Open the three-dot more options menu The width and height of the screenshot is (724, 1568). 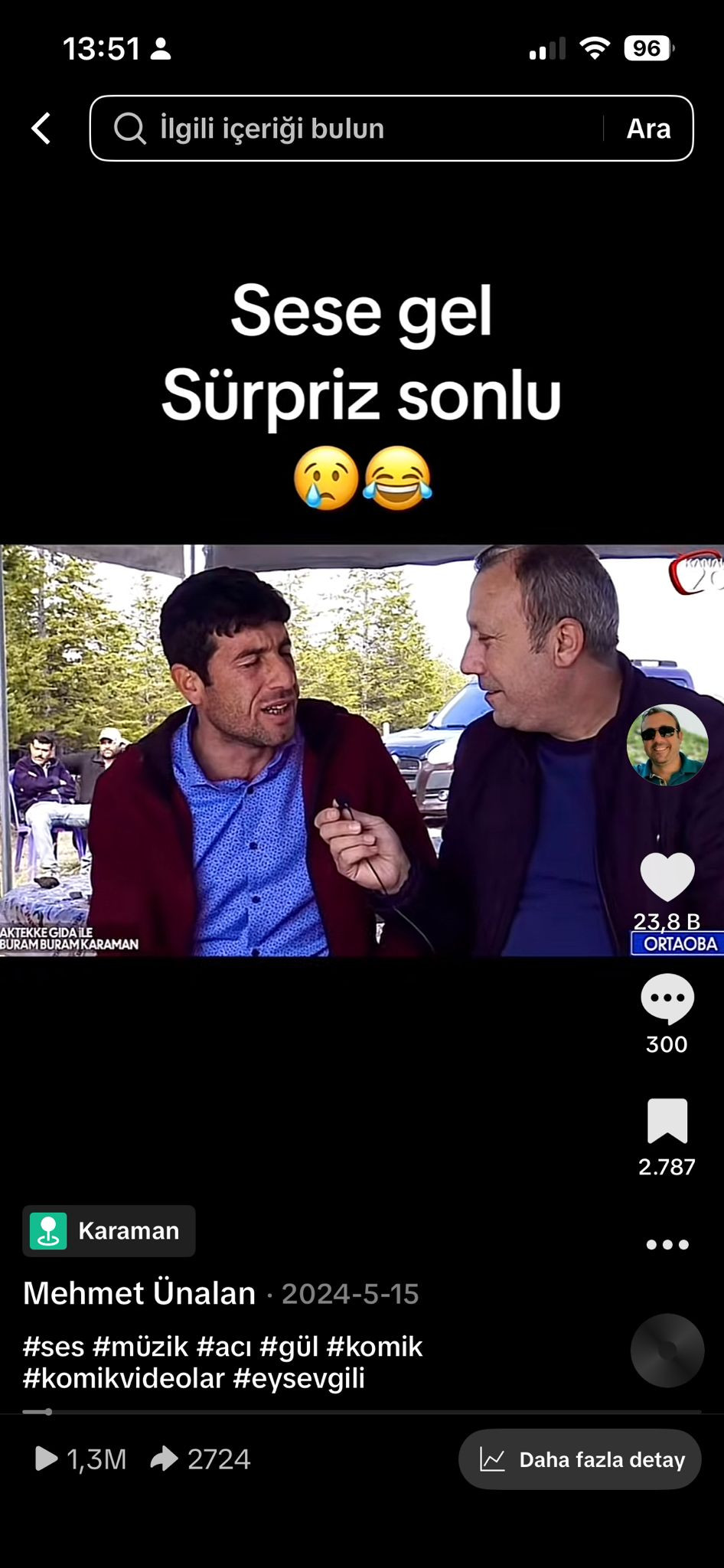667,1244
